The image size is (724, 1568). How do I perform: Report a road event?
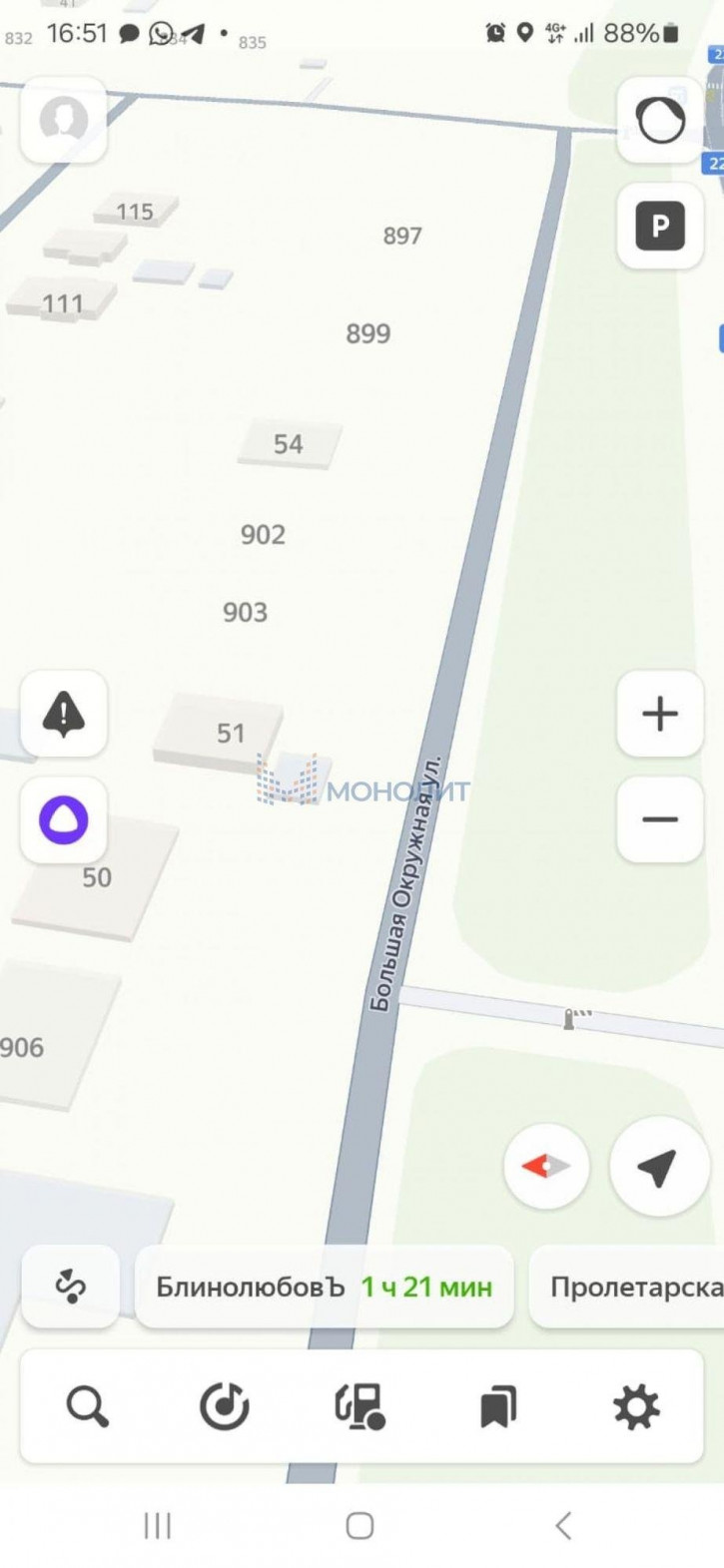(x=64, y=715)
